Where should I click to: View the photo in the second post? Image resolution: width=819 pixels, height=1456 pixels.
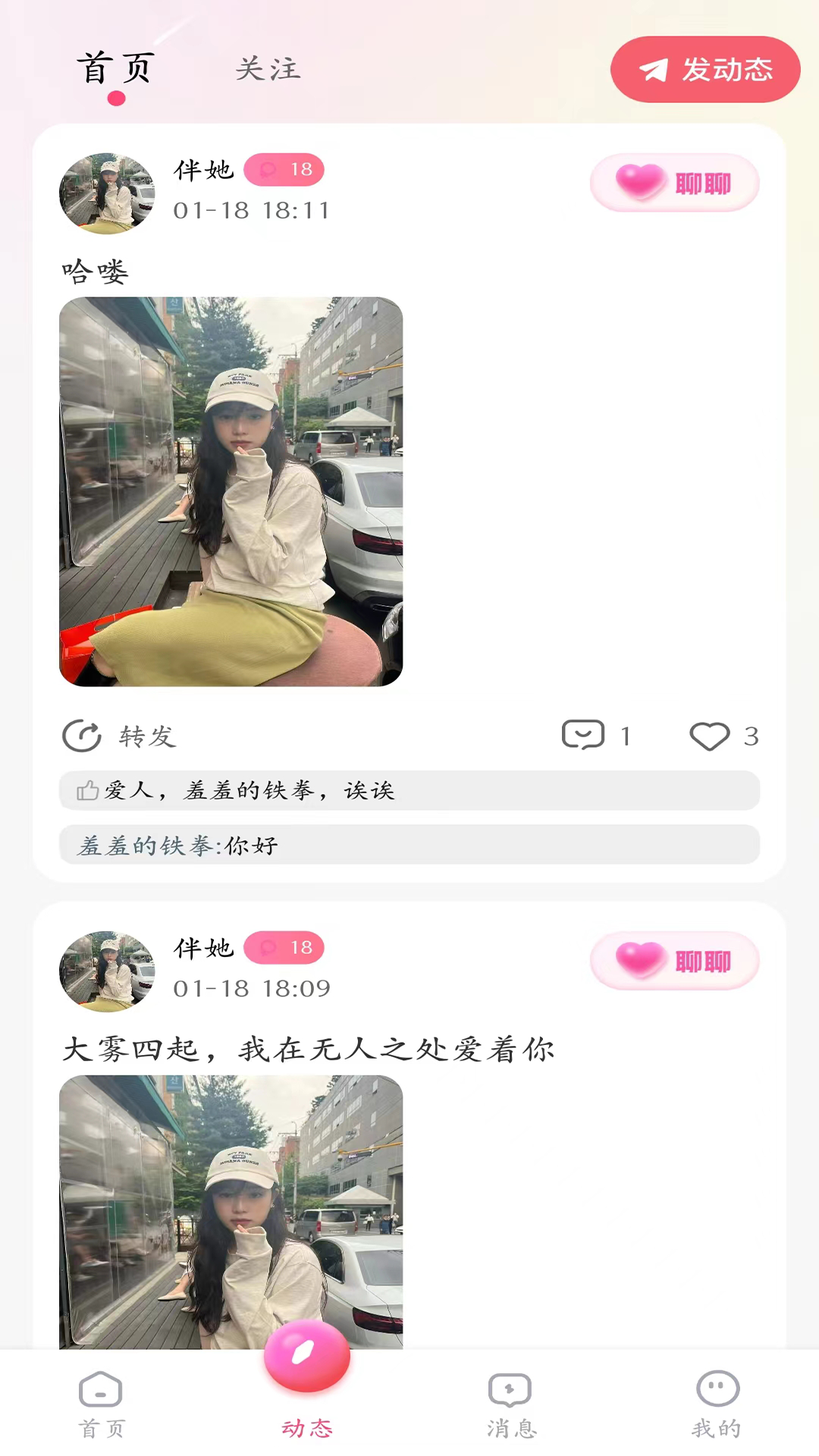pyautogui.click(x=231, y=1213)
